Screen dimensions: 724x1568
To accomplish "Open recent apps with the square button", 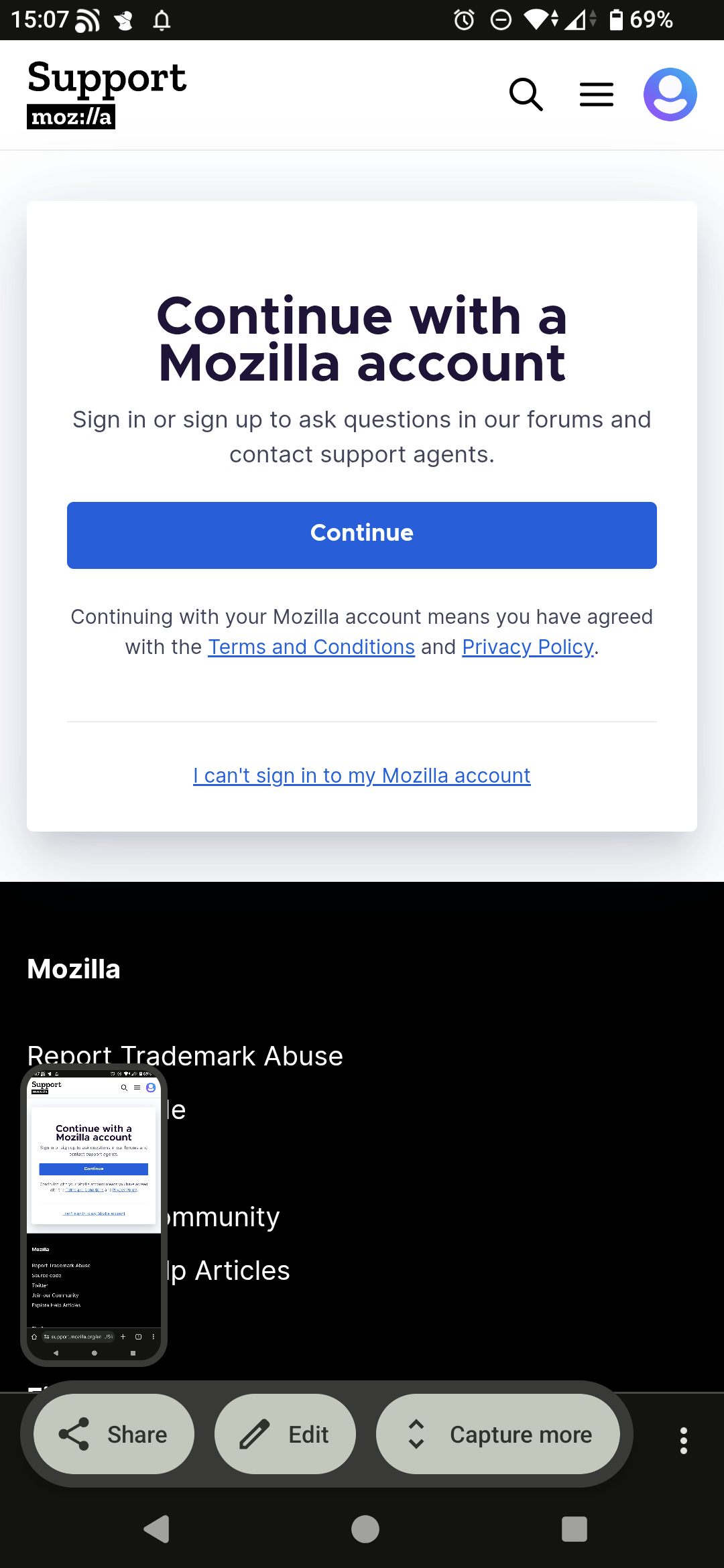I will [x=575, y=1529].
